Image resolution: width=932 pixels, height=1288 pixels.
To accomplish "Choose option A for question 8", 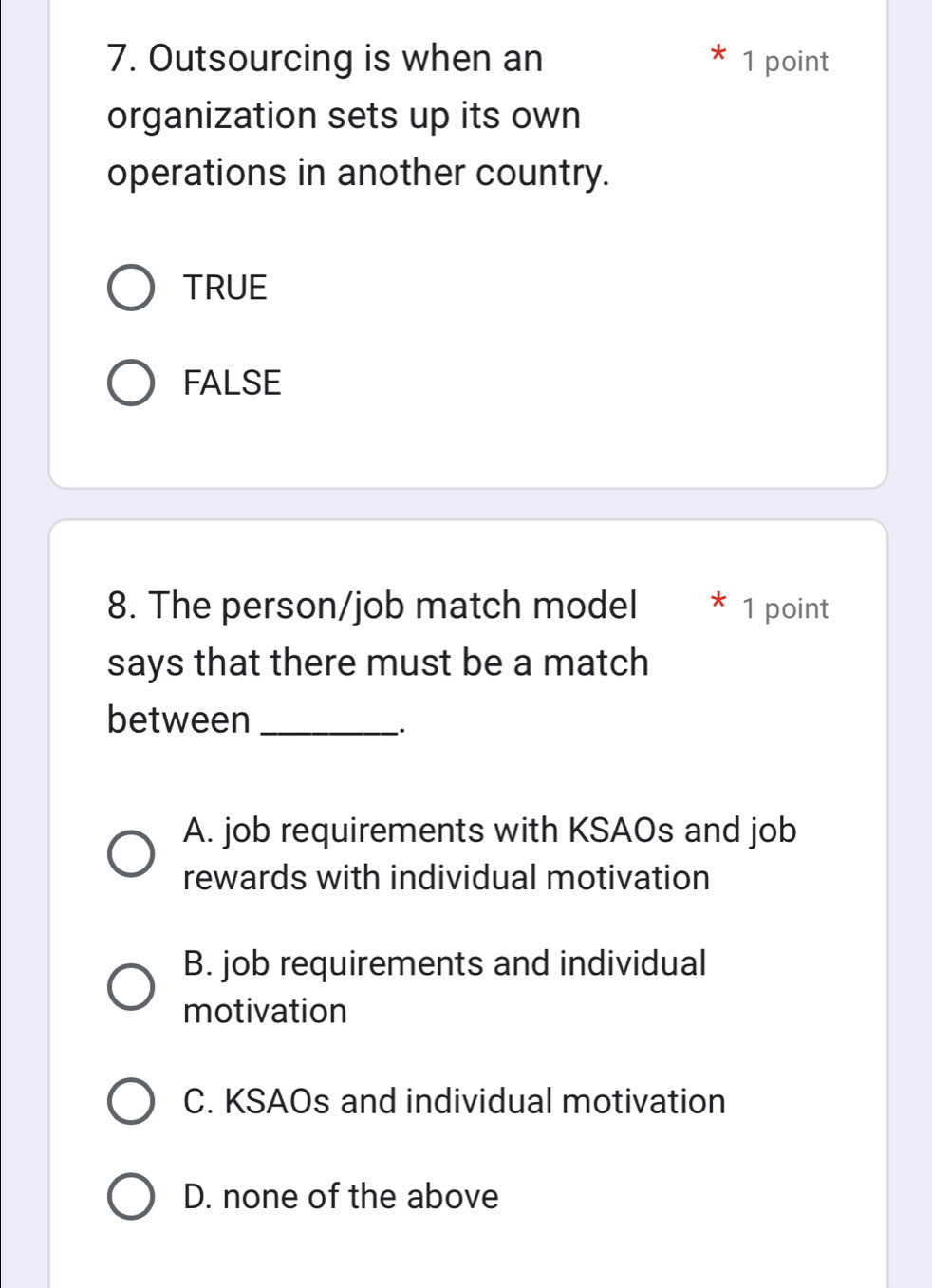I will [x=132, y=853].
